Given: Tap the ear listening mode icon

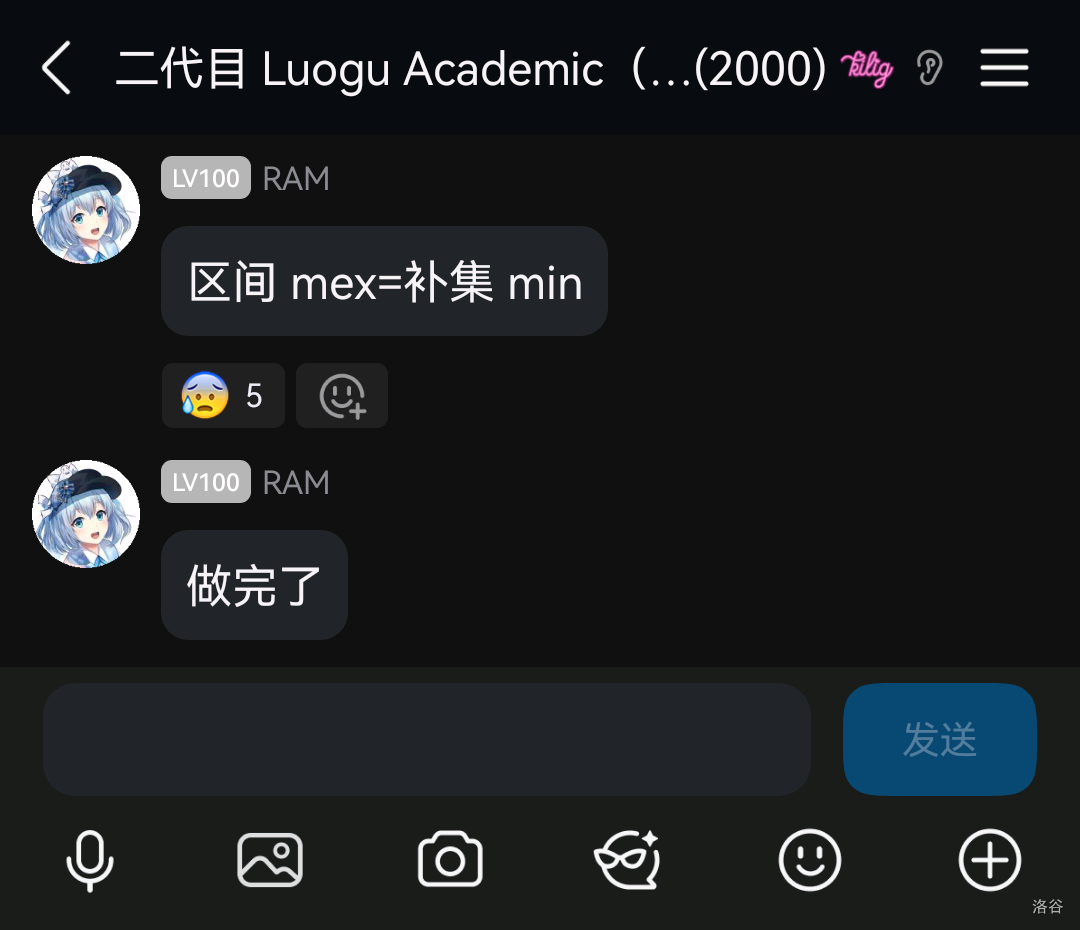Looking at the screenshot, I should tap(930, 69).
